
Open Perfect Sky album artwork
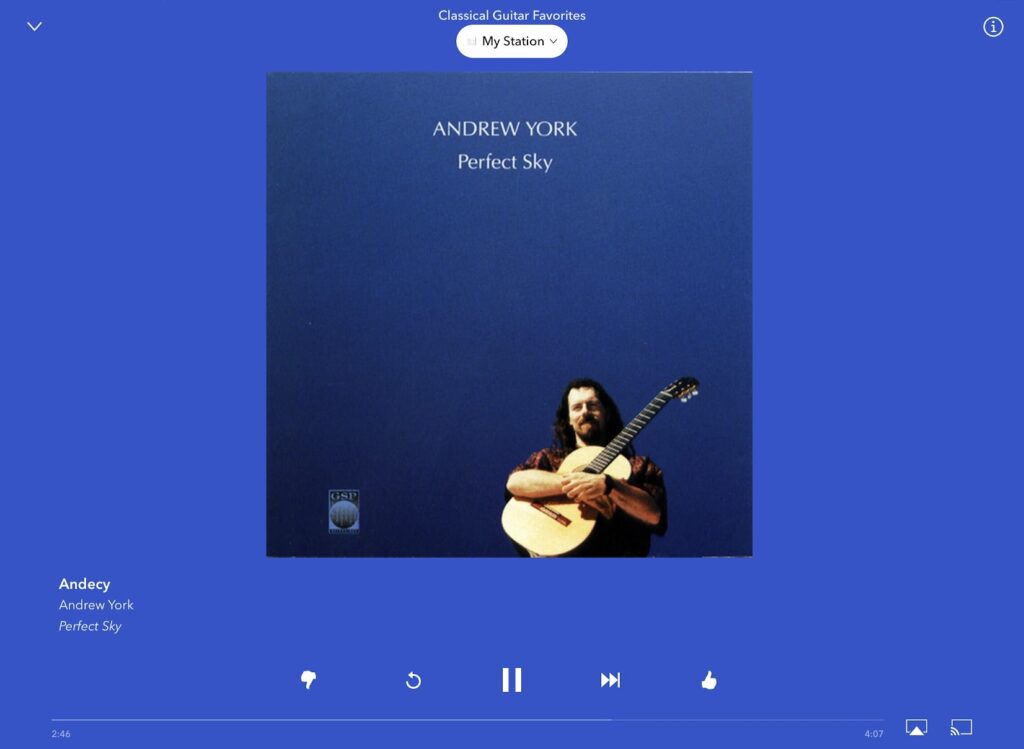click(x=509, y=314)
